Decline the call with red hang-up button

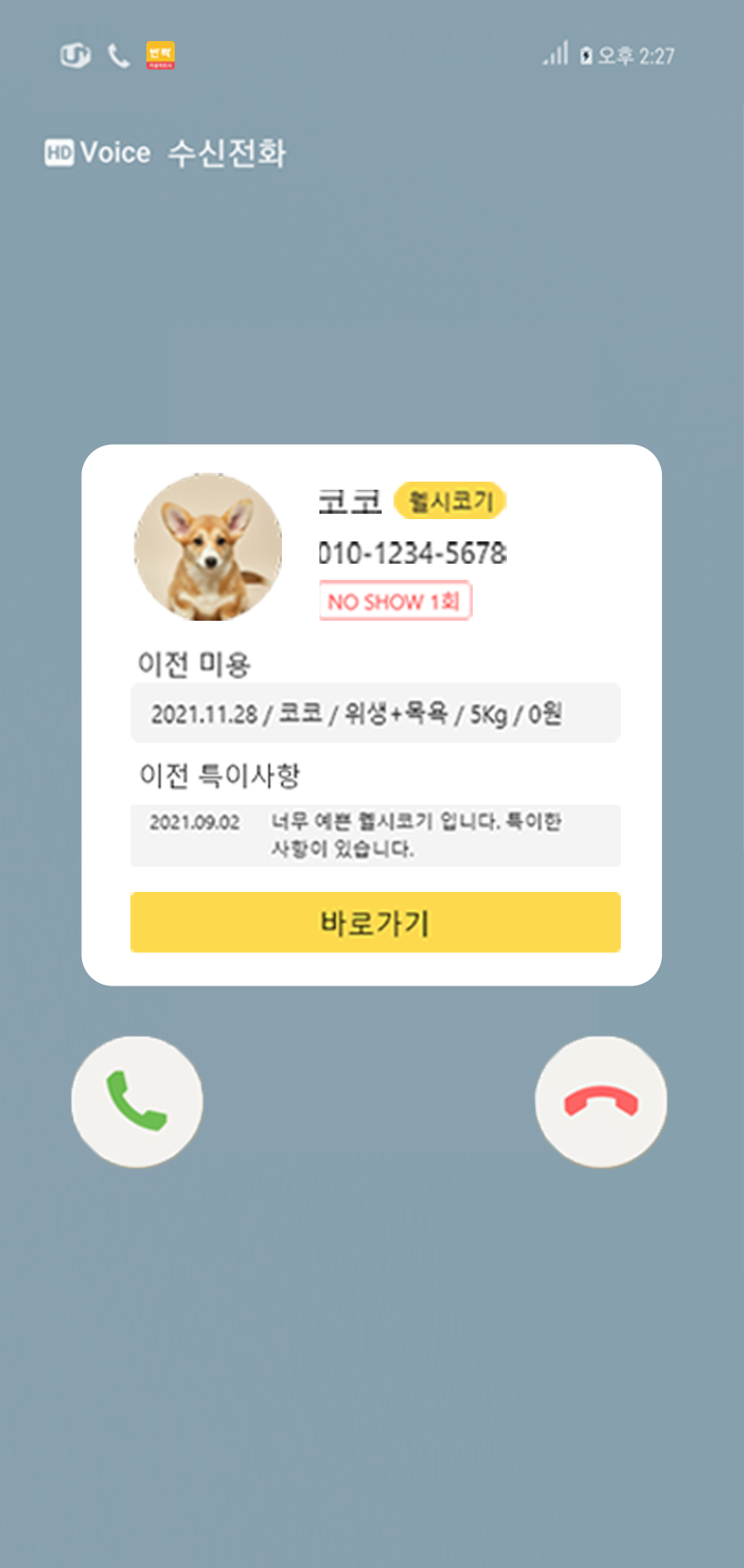(600, 1102)
